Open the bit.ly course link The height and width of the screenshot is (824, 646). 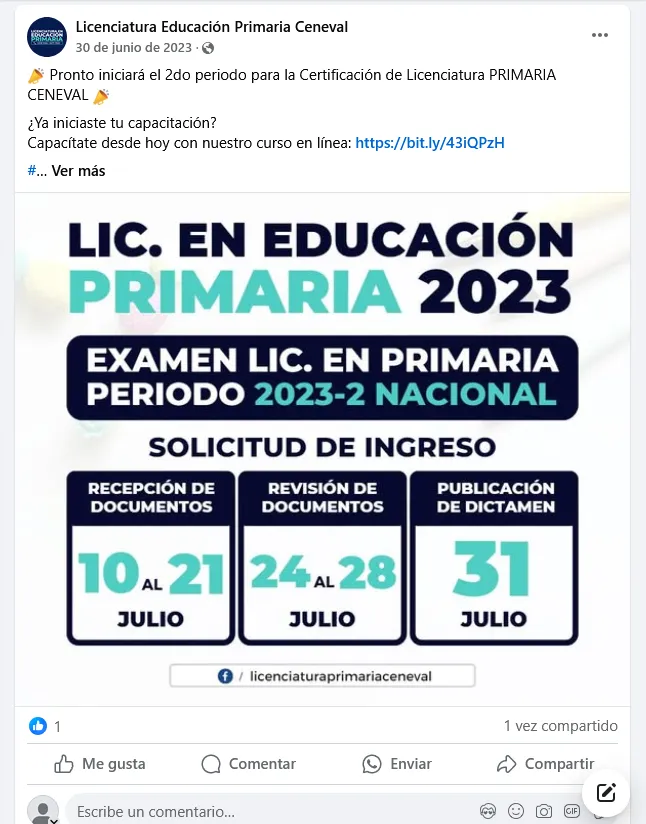coord(429,143)
